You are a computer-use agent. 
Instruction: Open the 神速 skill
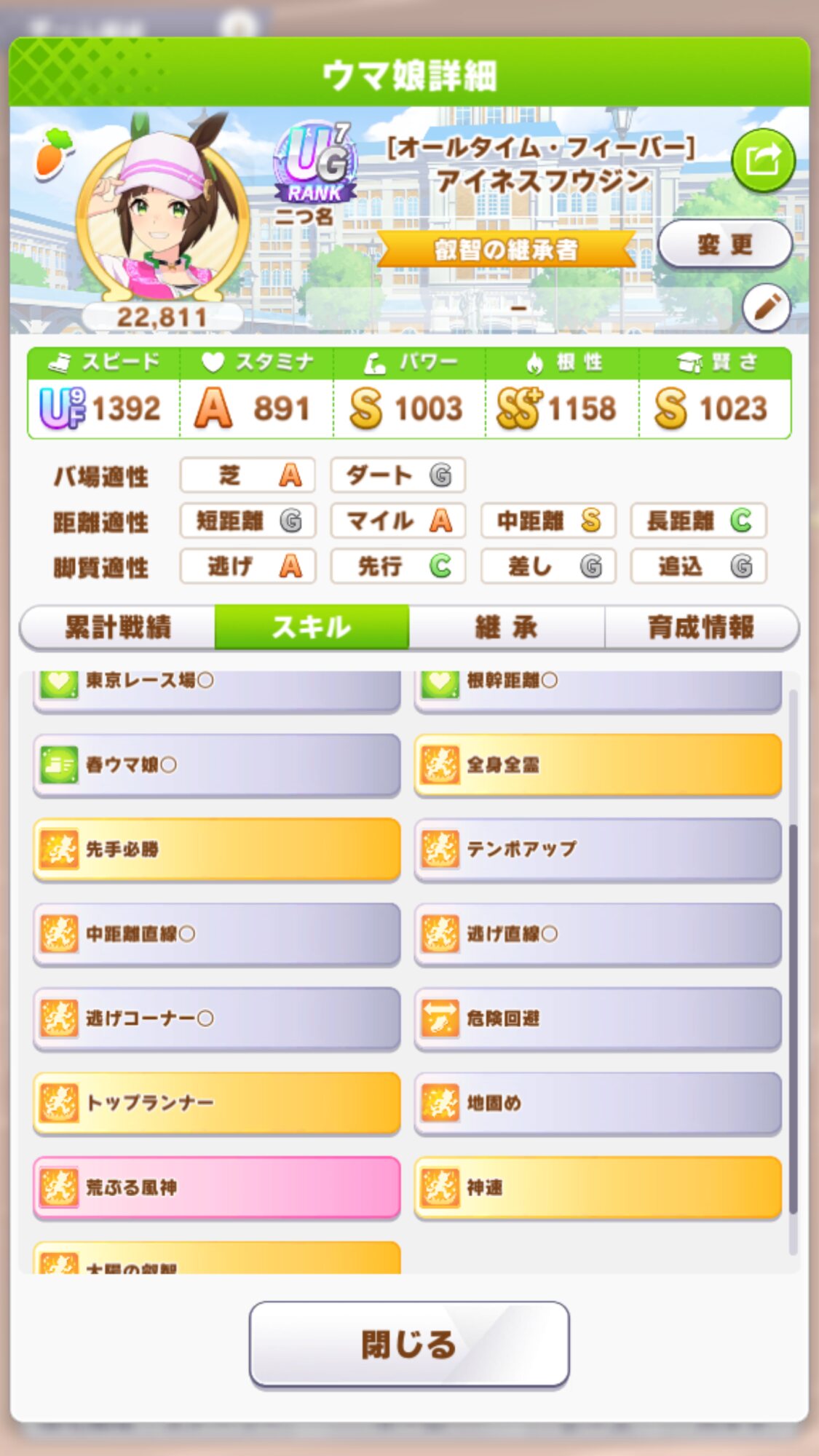coord(597,1187)
